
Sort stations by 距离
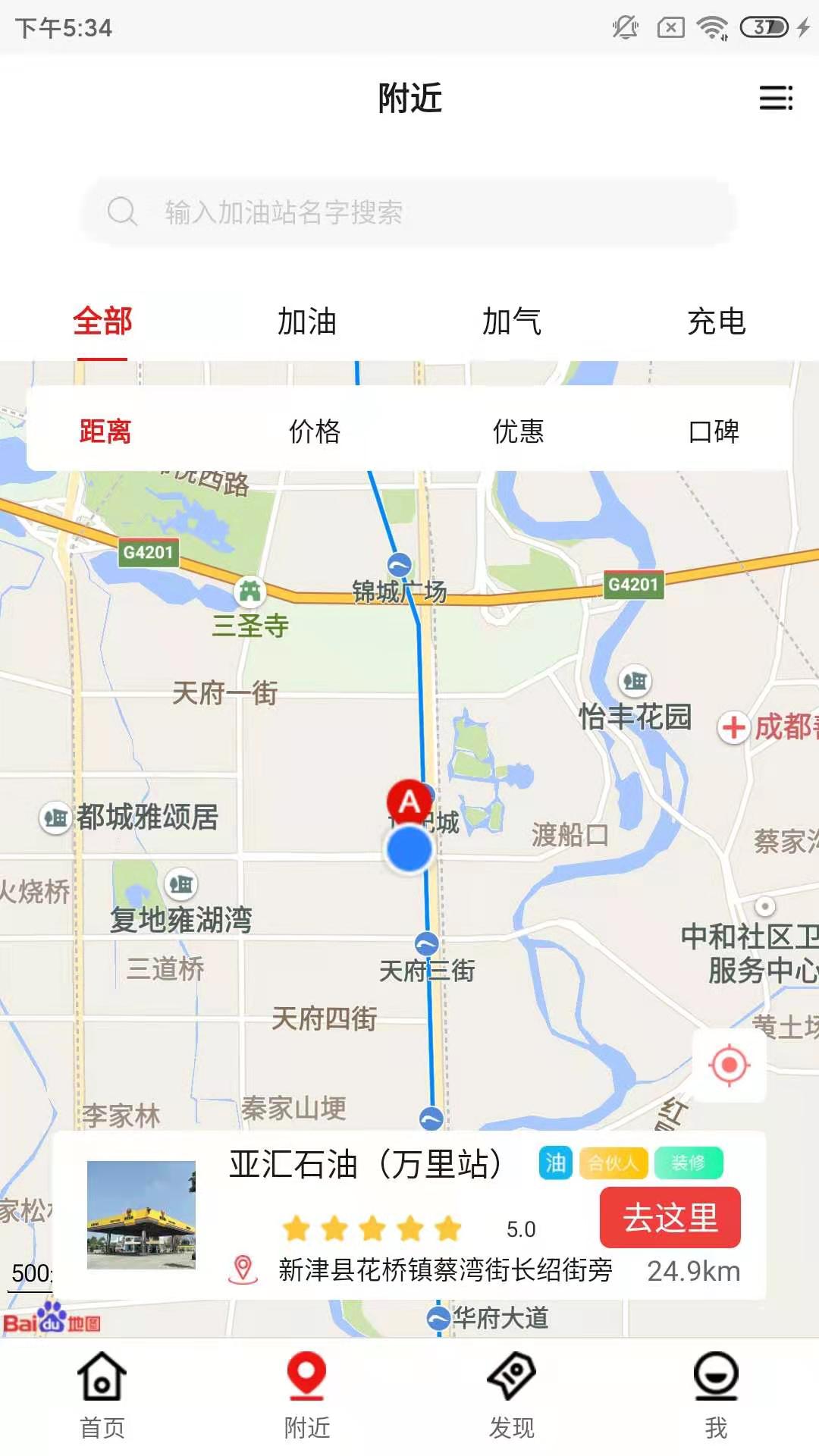click(105, 431)
